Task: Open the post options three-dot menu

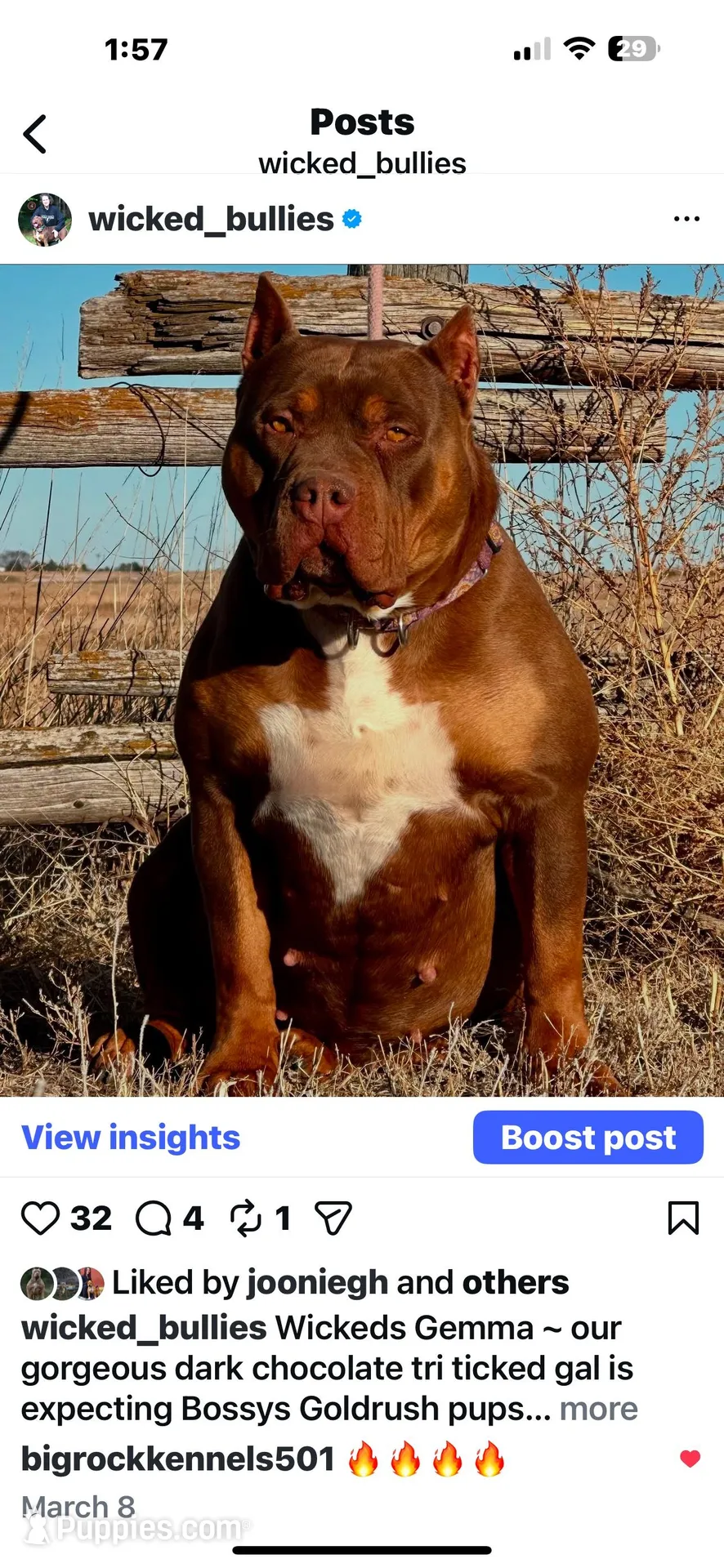Action: 687,219
